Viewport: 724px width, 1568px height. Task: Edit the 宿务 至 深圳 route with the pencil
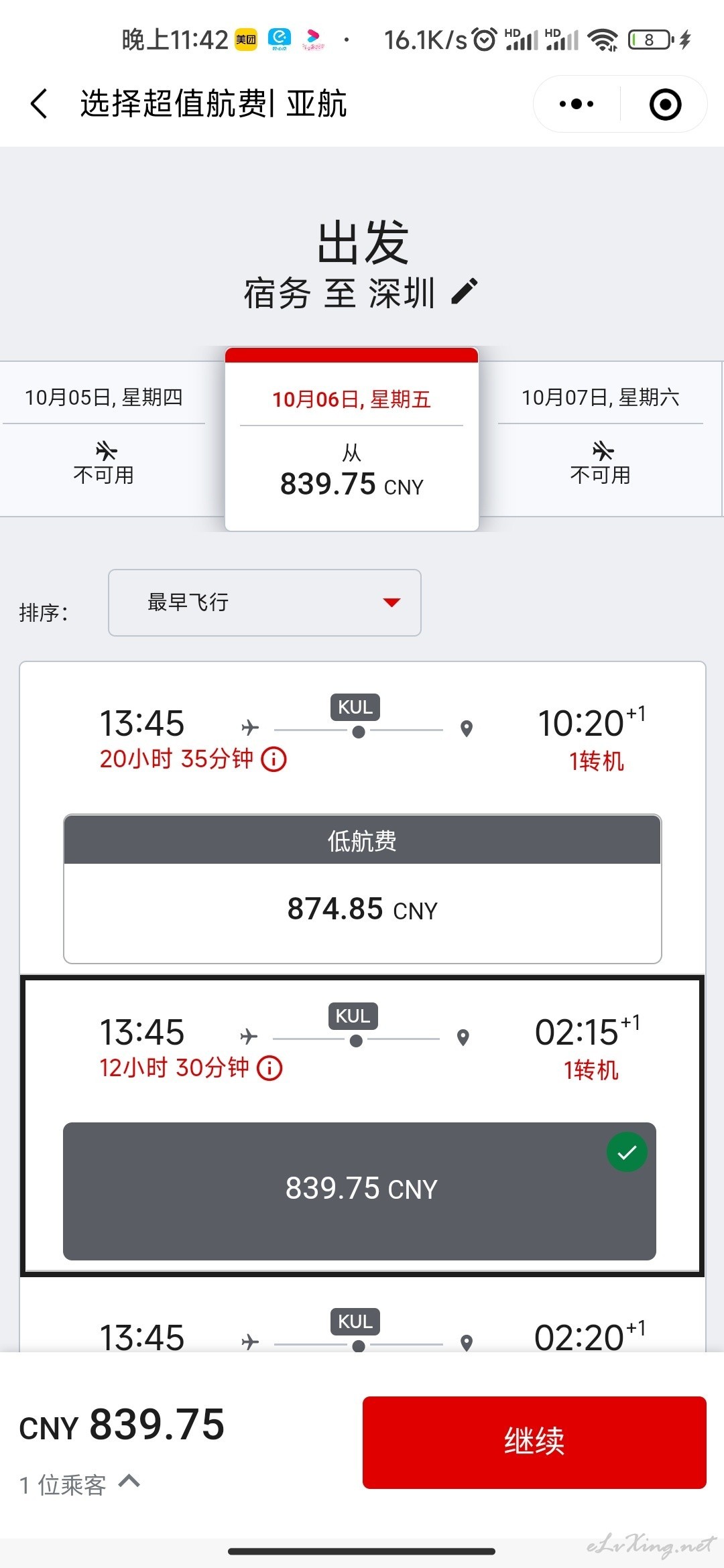coord(465,292)
